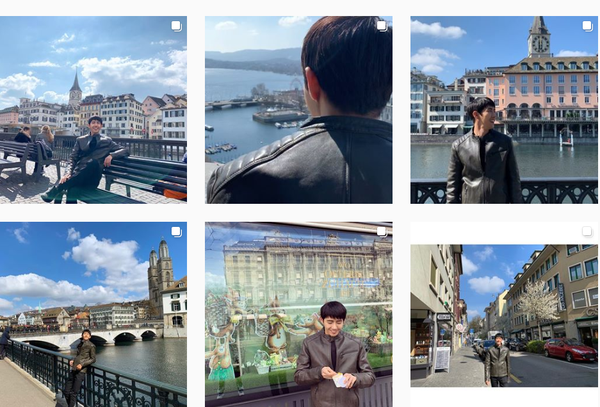
Task: Open the post in front of shop window
Action: [x=298, y=314]
